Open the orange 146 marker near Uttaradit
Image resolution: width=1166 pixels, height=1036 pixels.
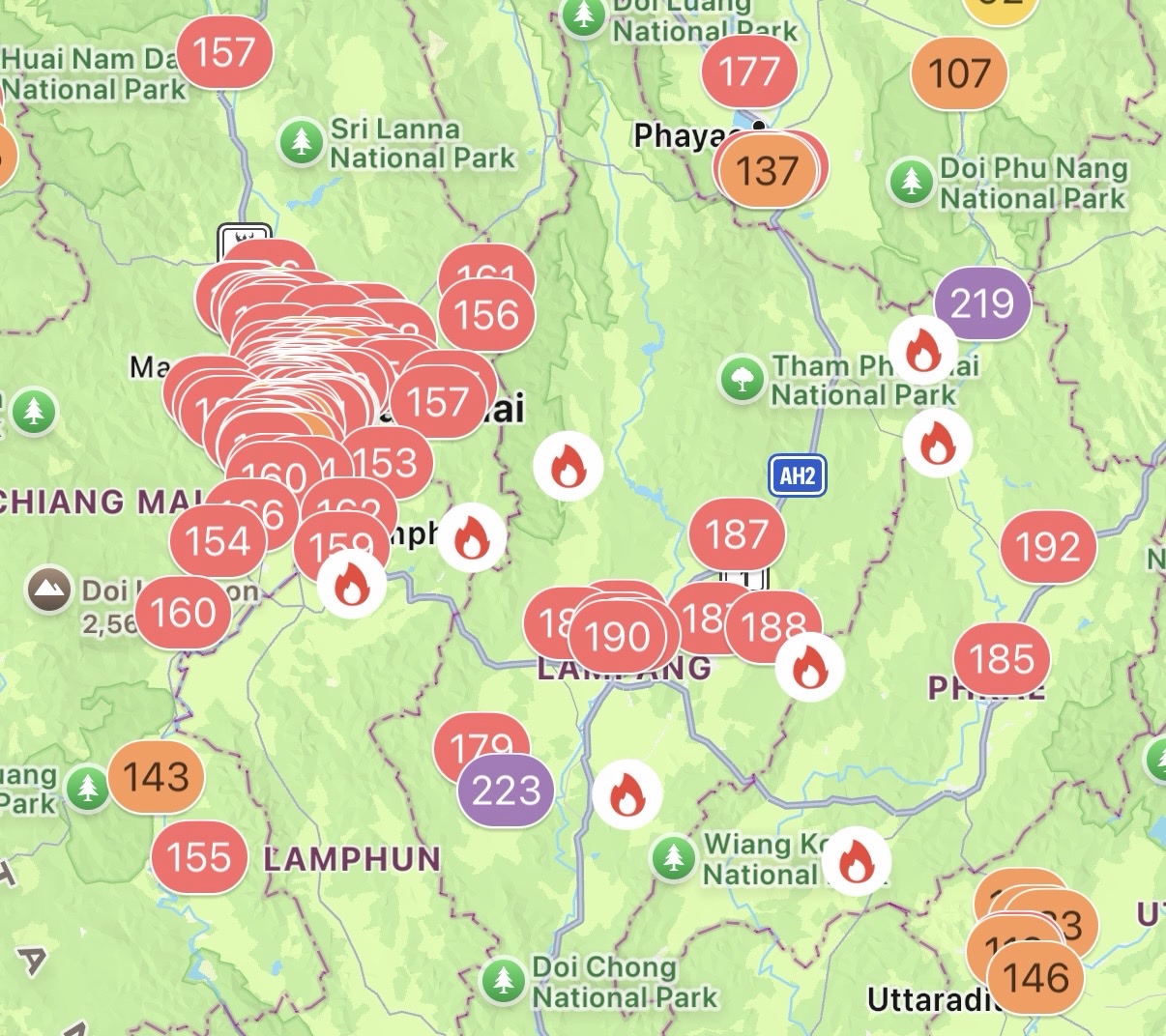1036,979
